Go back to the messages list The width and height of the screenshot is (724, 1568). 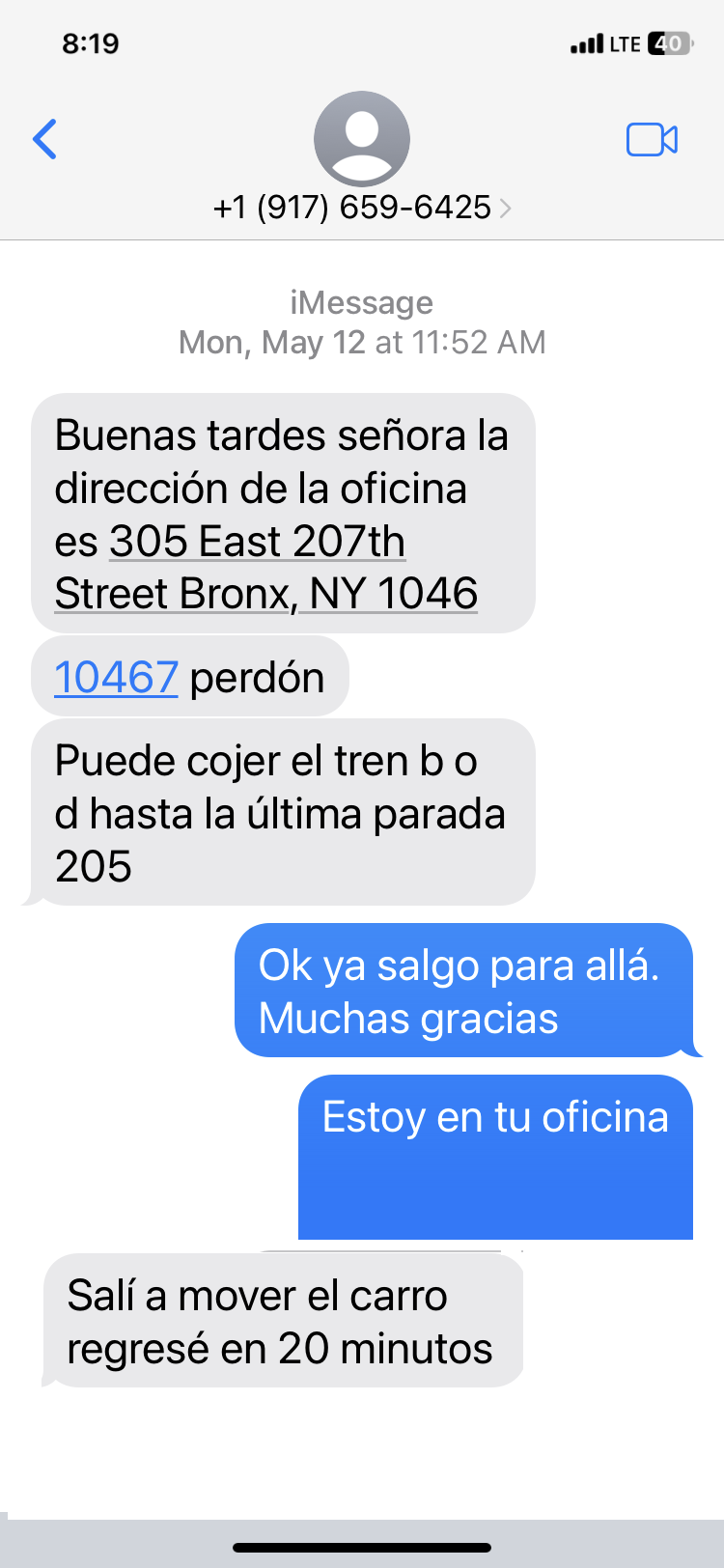[x=45, y=139]
